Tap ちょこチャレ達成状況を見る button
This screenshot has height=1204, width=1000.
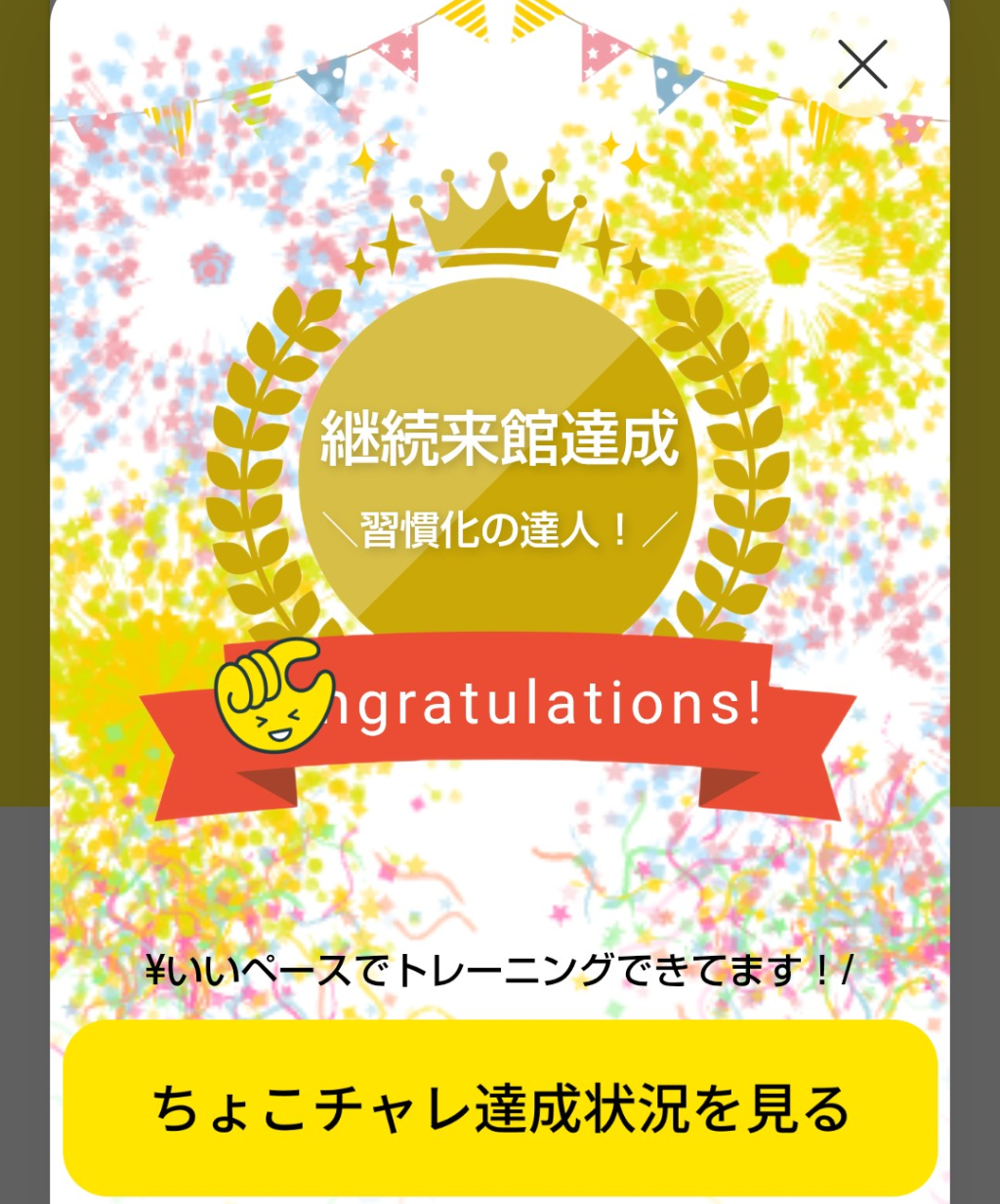500,1108
